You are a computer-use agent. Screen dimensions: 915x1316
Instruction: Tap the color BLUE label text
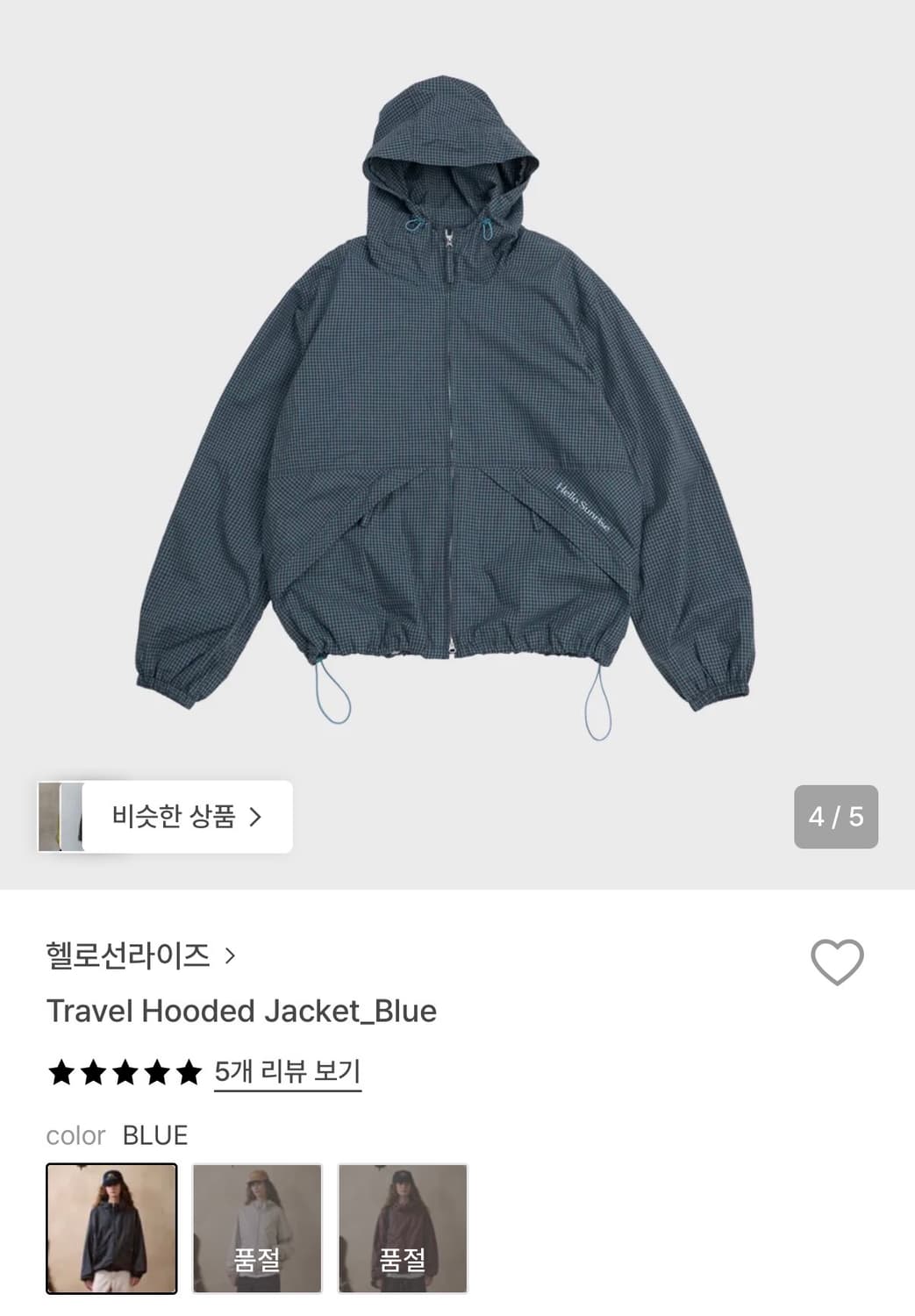pos(75,1135)
